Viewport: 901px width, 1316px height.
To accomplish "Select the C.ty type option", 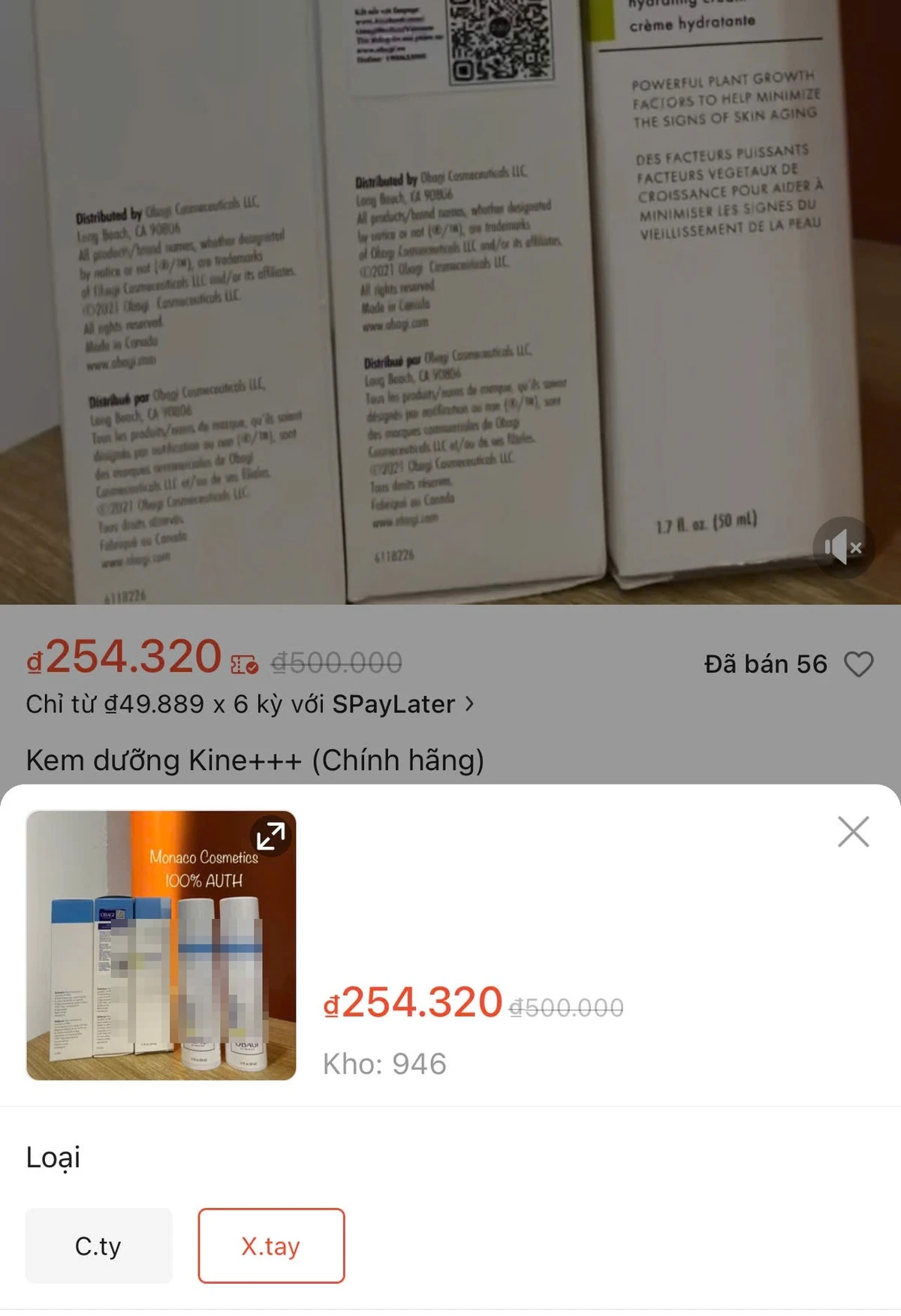I will pyautogui.click(x=98, y=1245).
